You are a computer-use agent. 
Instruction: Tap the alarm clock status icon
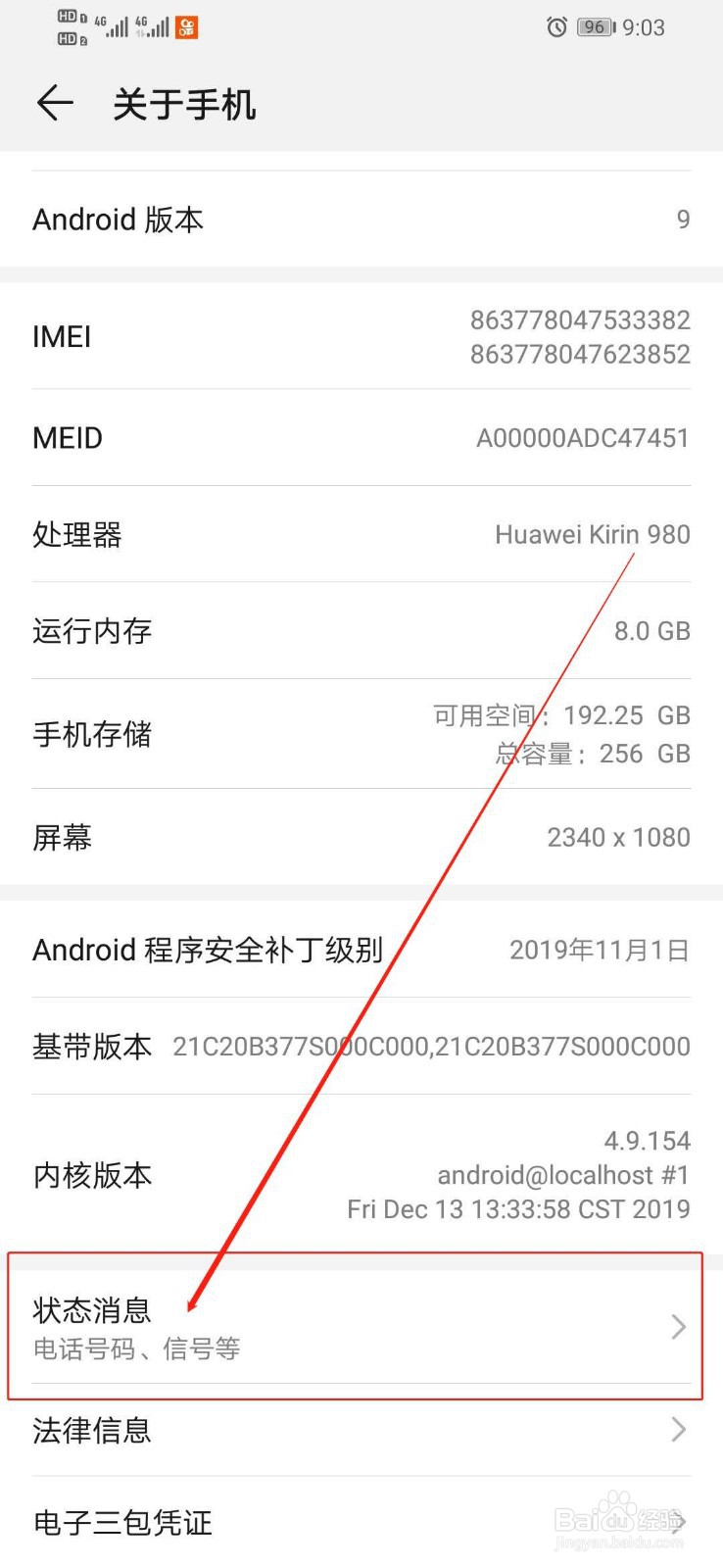[x=557, y=27]
